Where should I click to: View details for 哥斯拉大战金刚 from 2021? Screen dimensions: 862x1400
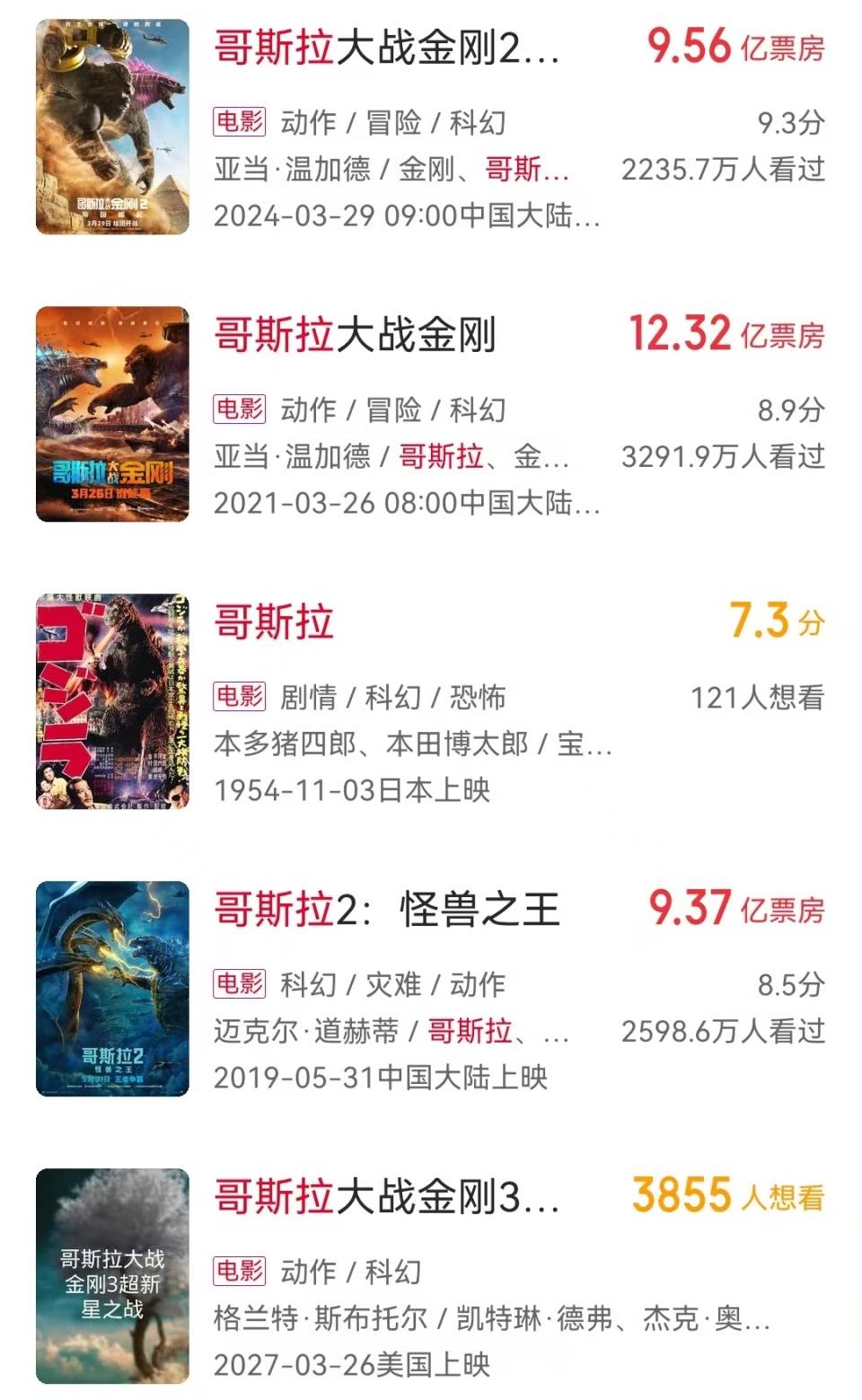355,336
